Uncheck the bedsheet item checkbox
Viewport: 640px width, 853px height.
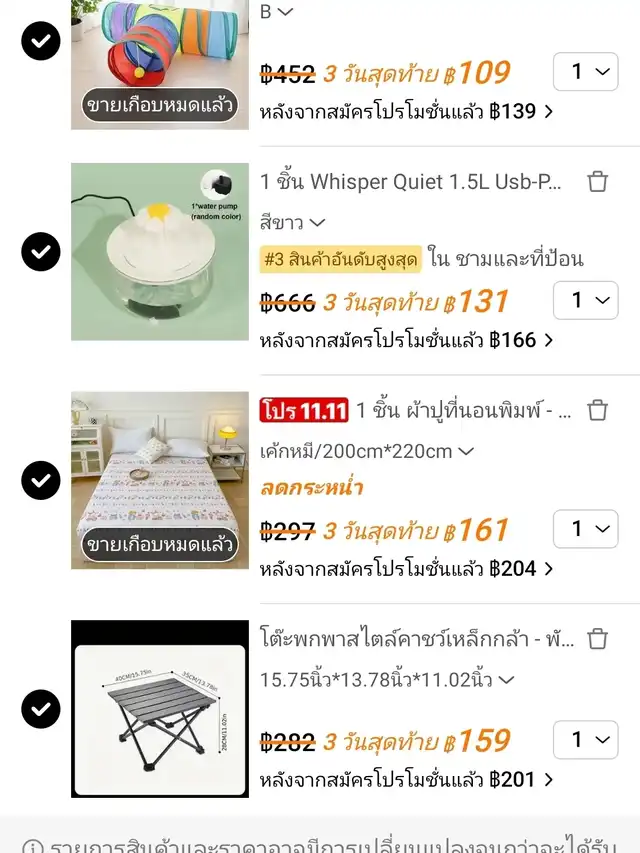[41, 480]
